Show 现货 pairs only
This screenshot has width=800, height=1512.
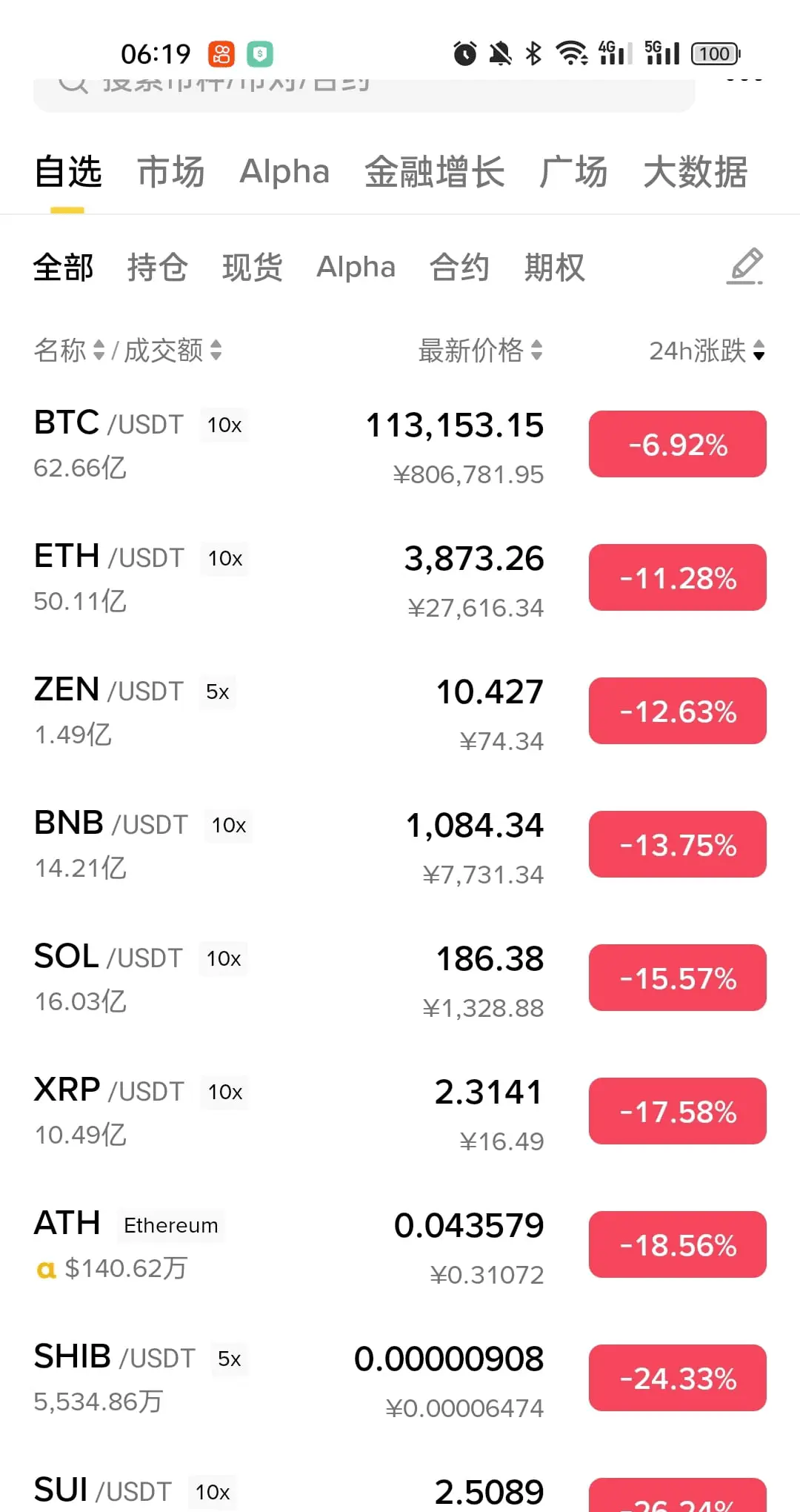click(x=252, y=268)
